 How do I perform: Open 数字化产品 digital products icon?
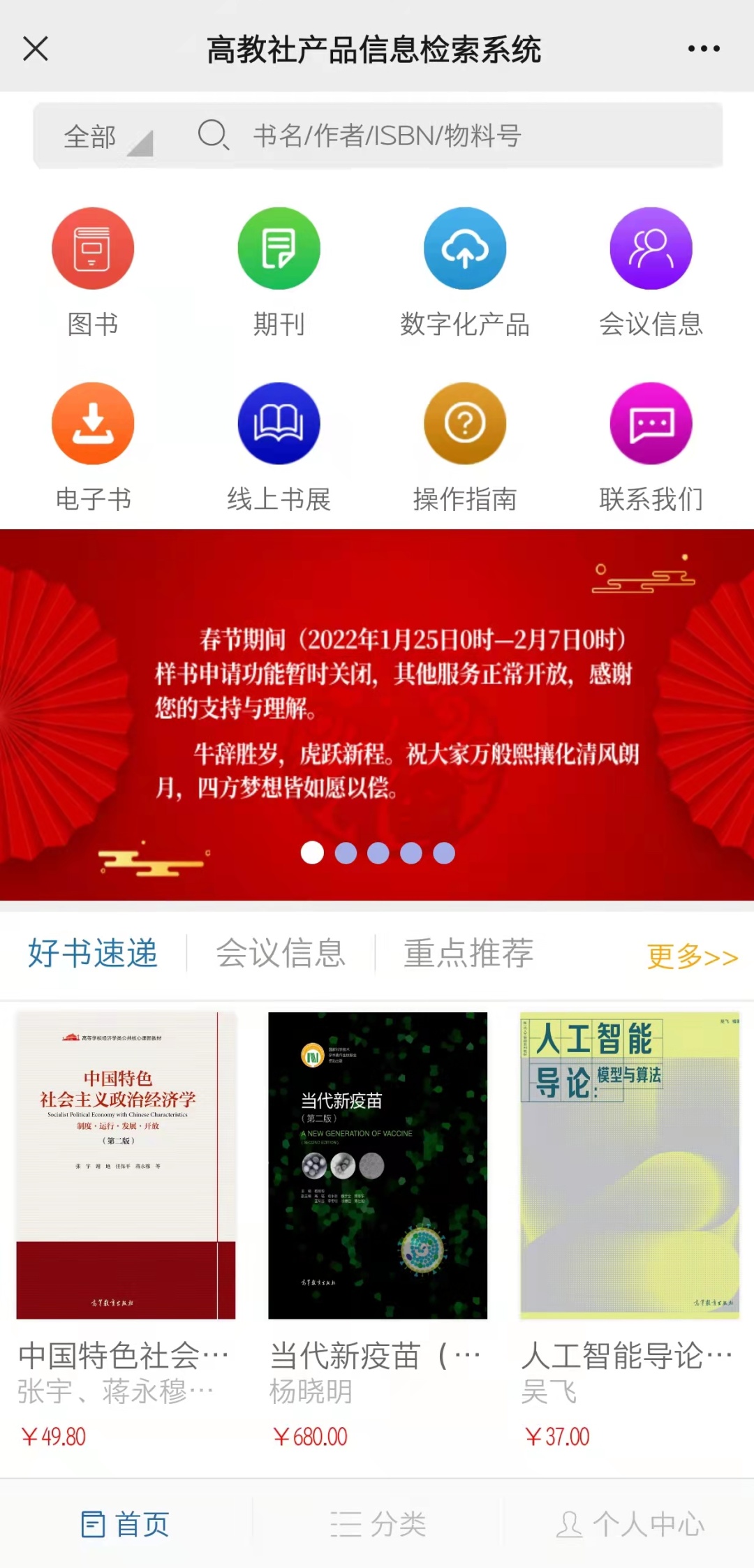click(x=465, y=249)
